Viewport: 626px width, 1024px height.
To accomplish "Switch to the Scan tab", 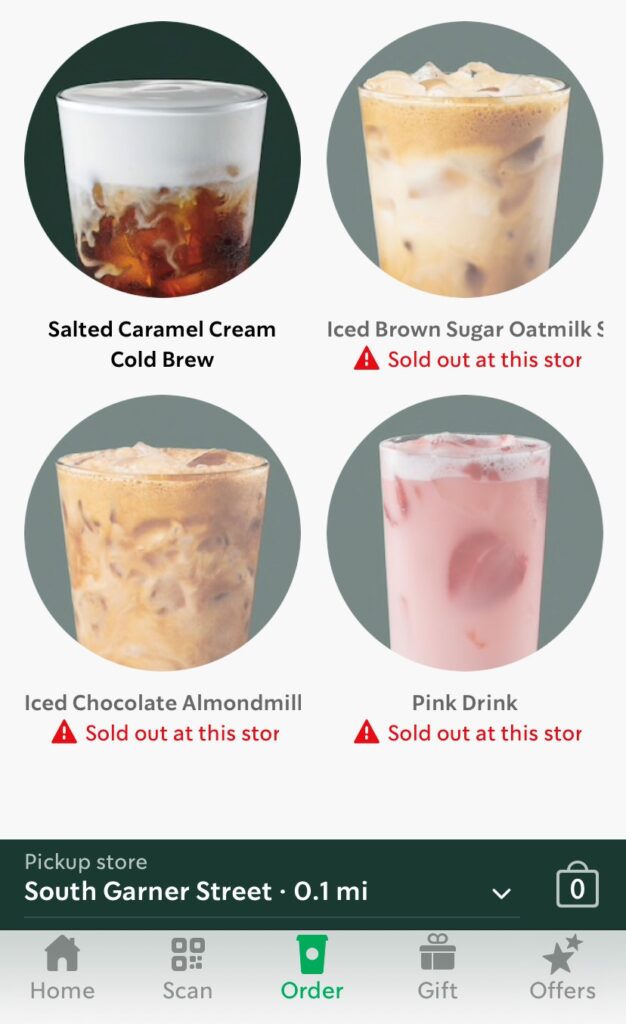I will tap(187, 968).
